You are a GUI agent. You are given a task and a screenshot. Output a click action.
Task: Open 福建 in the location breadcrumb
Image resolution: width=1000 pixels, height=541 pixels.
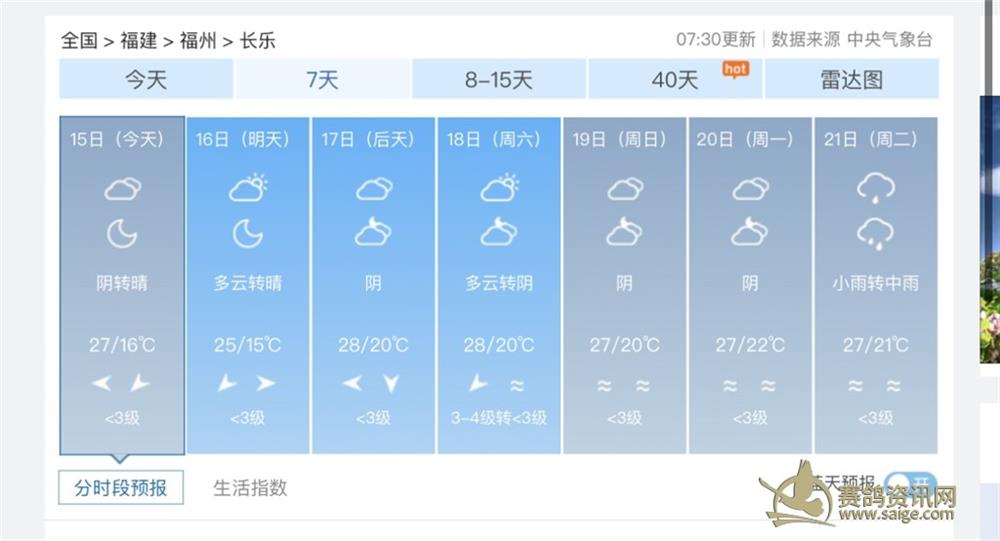click(139, 41)
